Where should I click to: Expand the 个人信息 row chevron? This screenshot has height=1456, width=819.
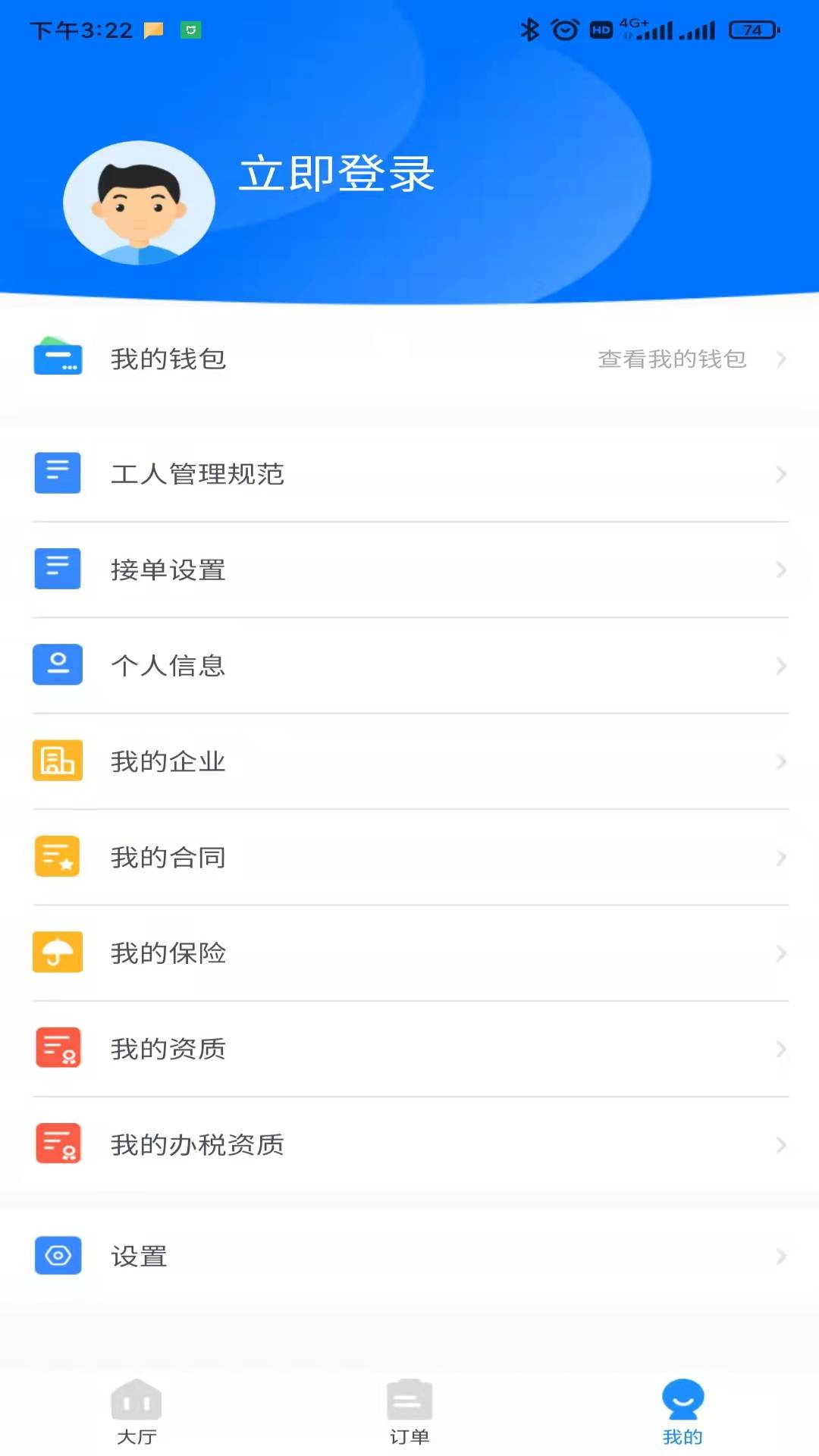tap(781, 666)
